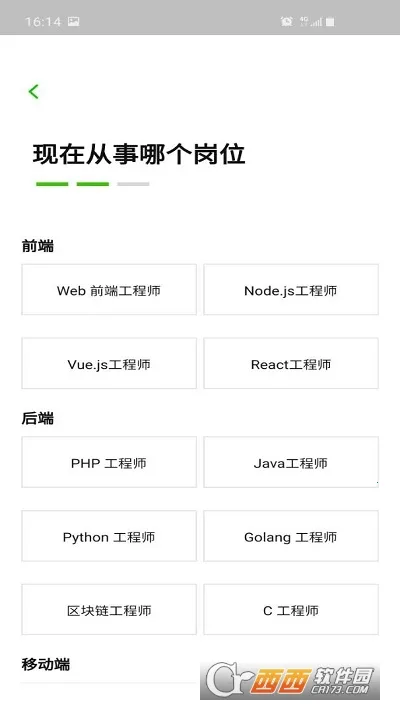Image resolution: width=400 pixels, height=710 pixels.
Task: Pick Golang 工程师
Action: coord(291,536)
